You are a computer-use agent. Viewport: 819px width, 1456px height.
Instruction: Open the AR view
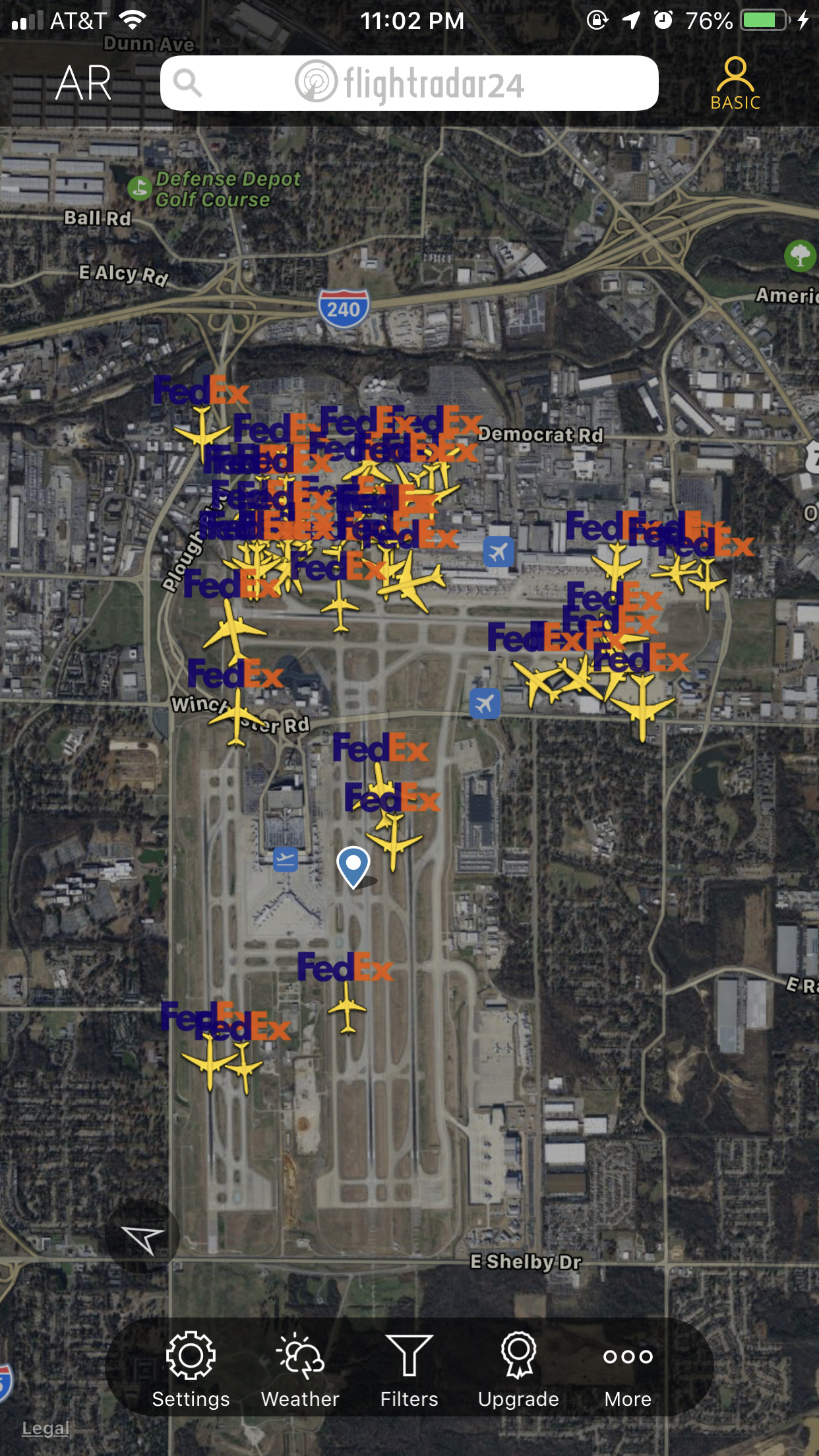[x=83, y=83]
